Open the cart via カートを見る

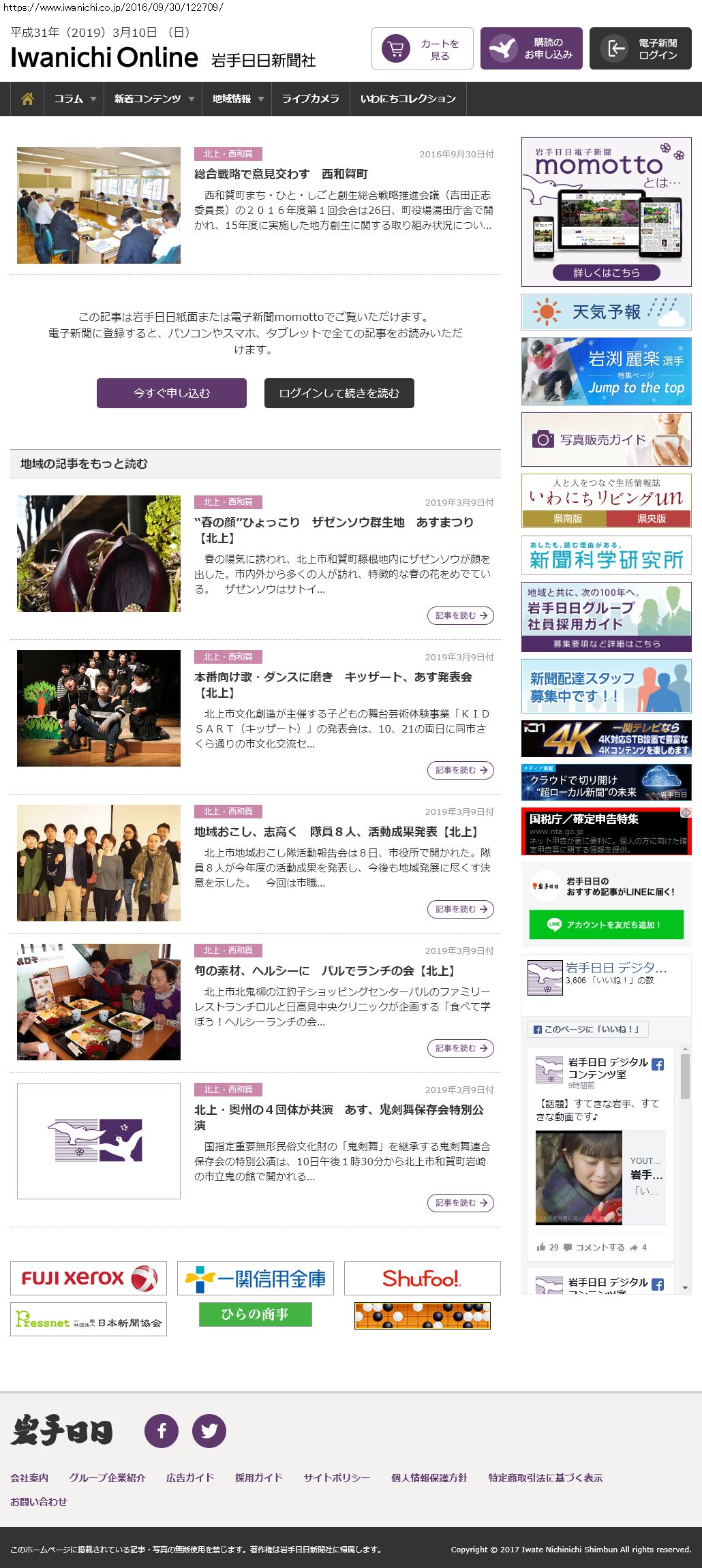pos(422,48)
